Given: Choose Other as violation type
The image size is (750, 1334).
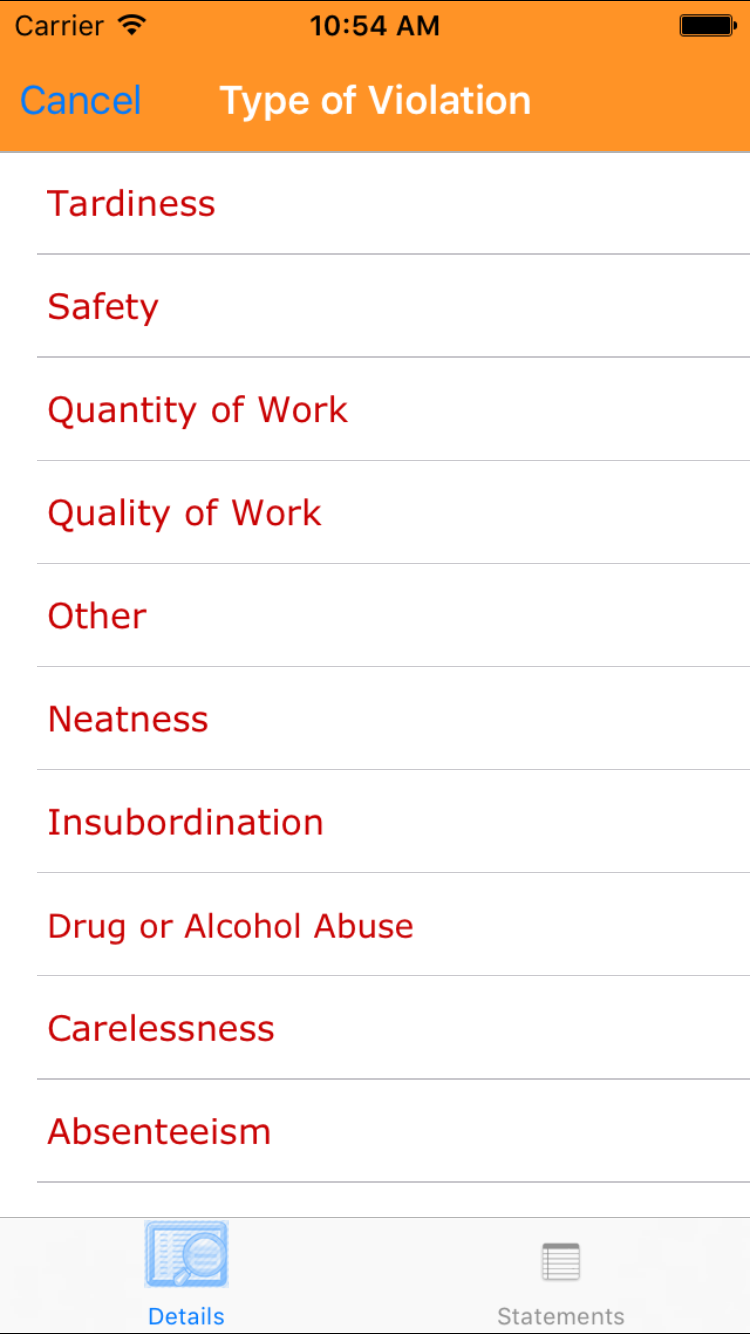Looking at the screenshot, I should (98, 616).
